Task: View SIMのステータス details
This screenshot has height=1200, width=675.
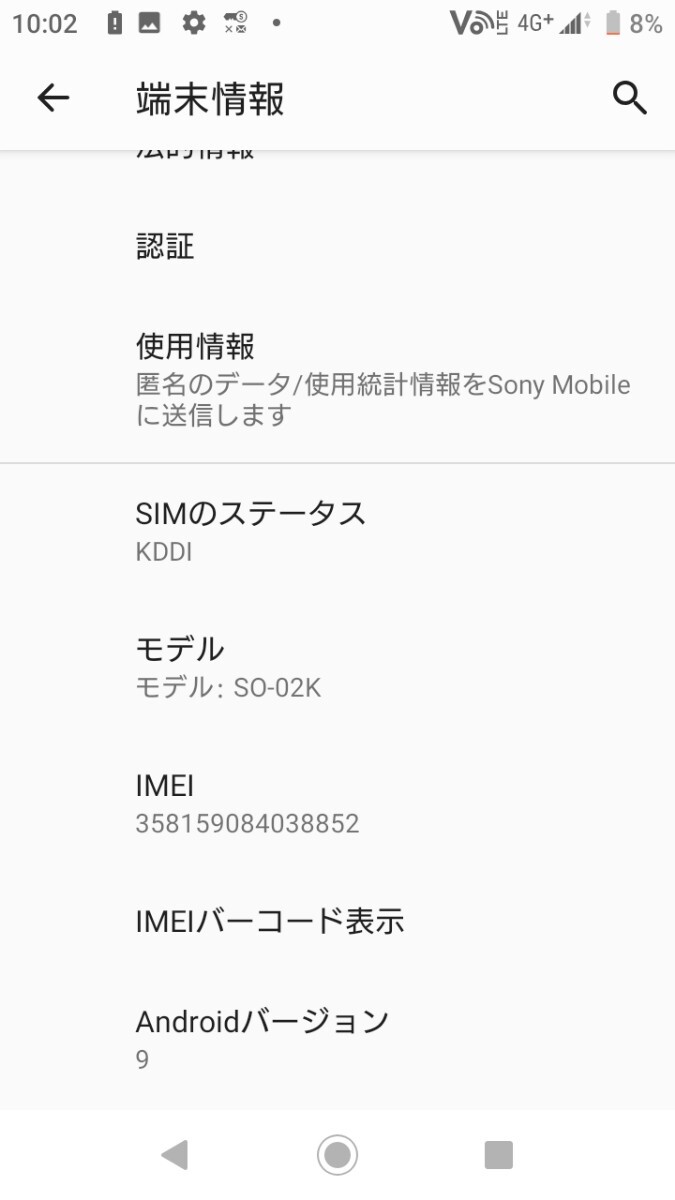Action: 337,530
